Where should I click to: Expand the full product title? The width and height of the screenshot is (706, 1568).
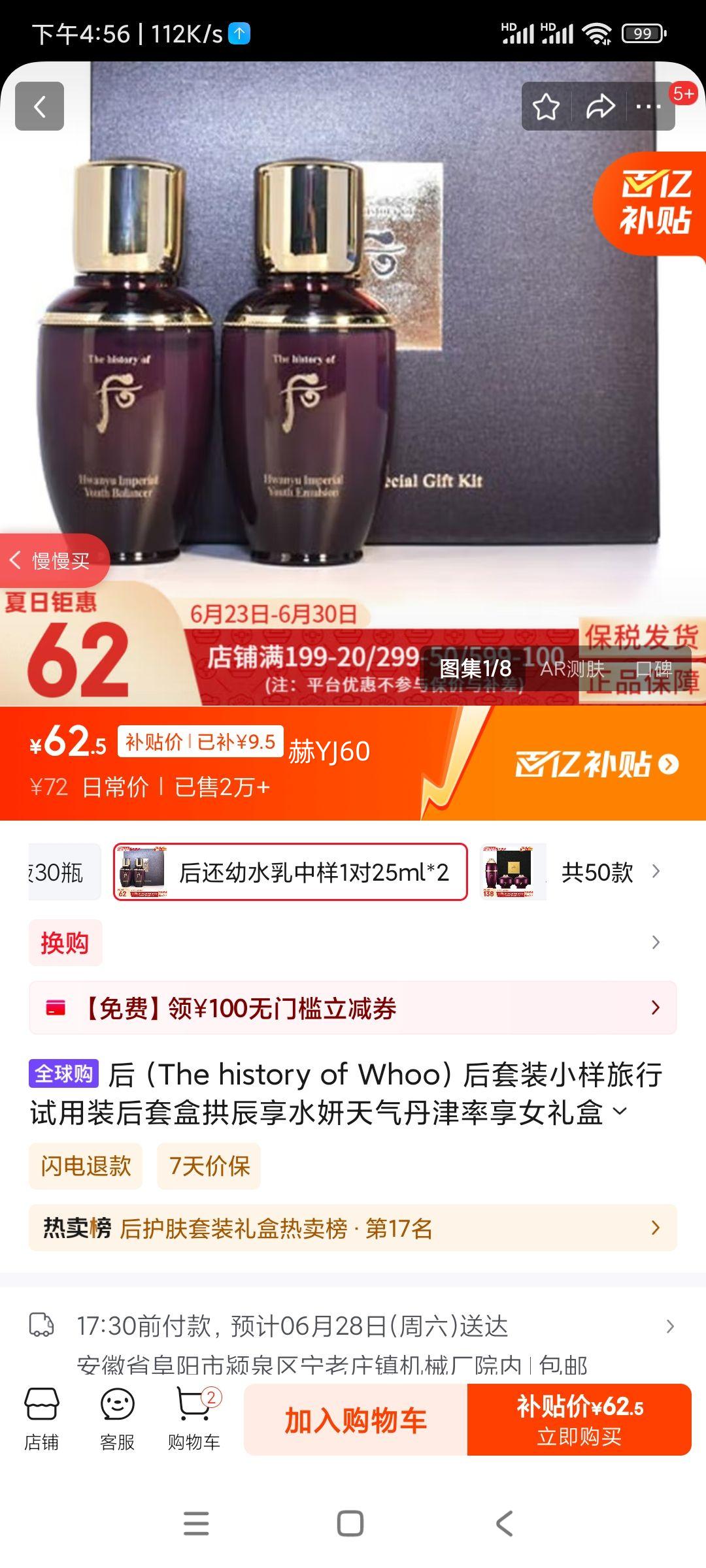point(620,1111)
